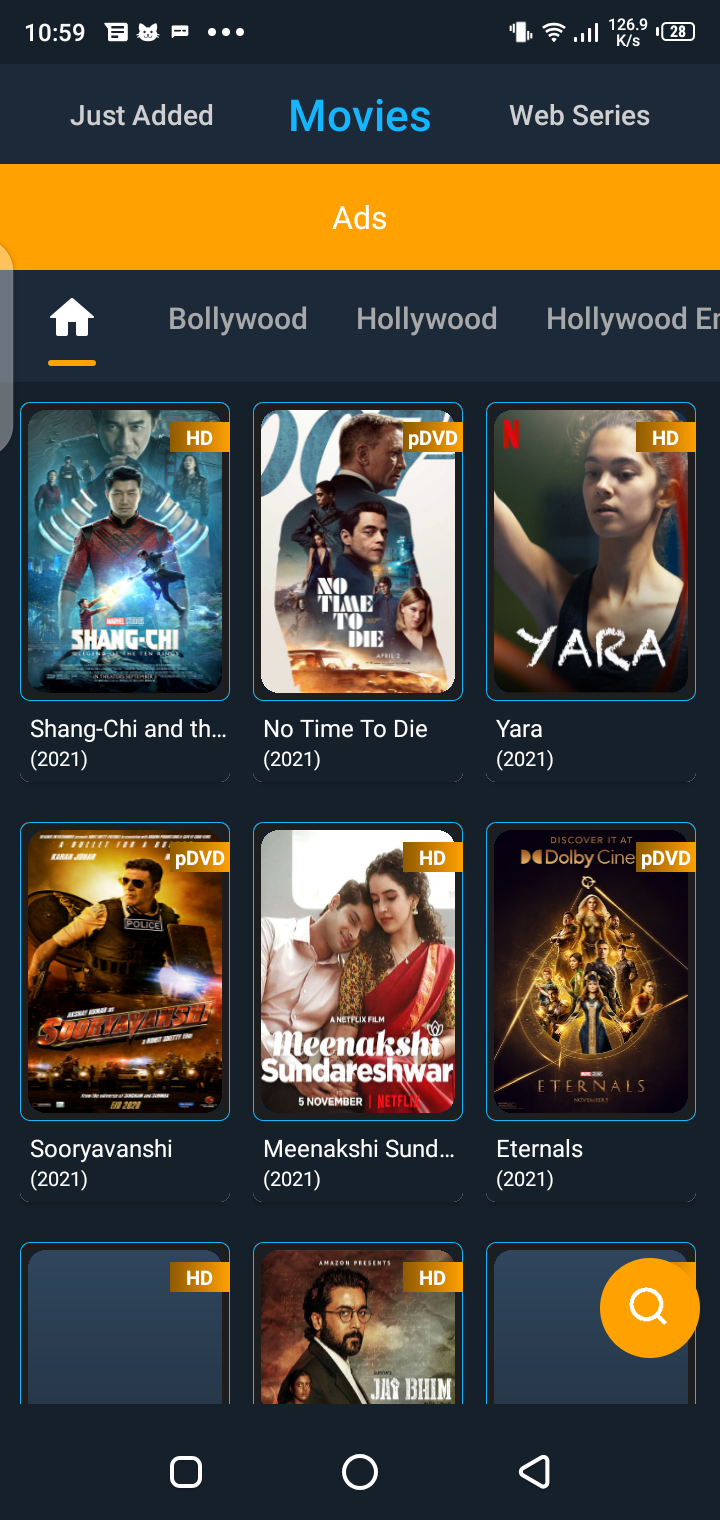Open the Eternals movie card
The image size is (720, 1520).
(591, 972)
